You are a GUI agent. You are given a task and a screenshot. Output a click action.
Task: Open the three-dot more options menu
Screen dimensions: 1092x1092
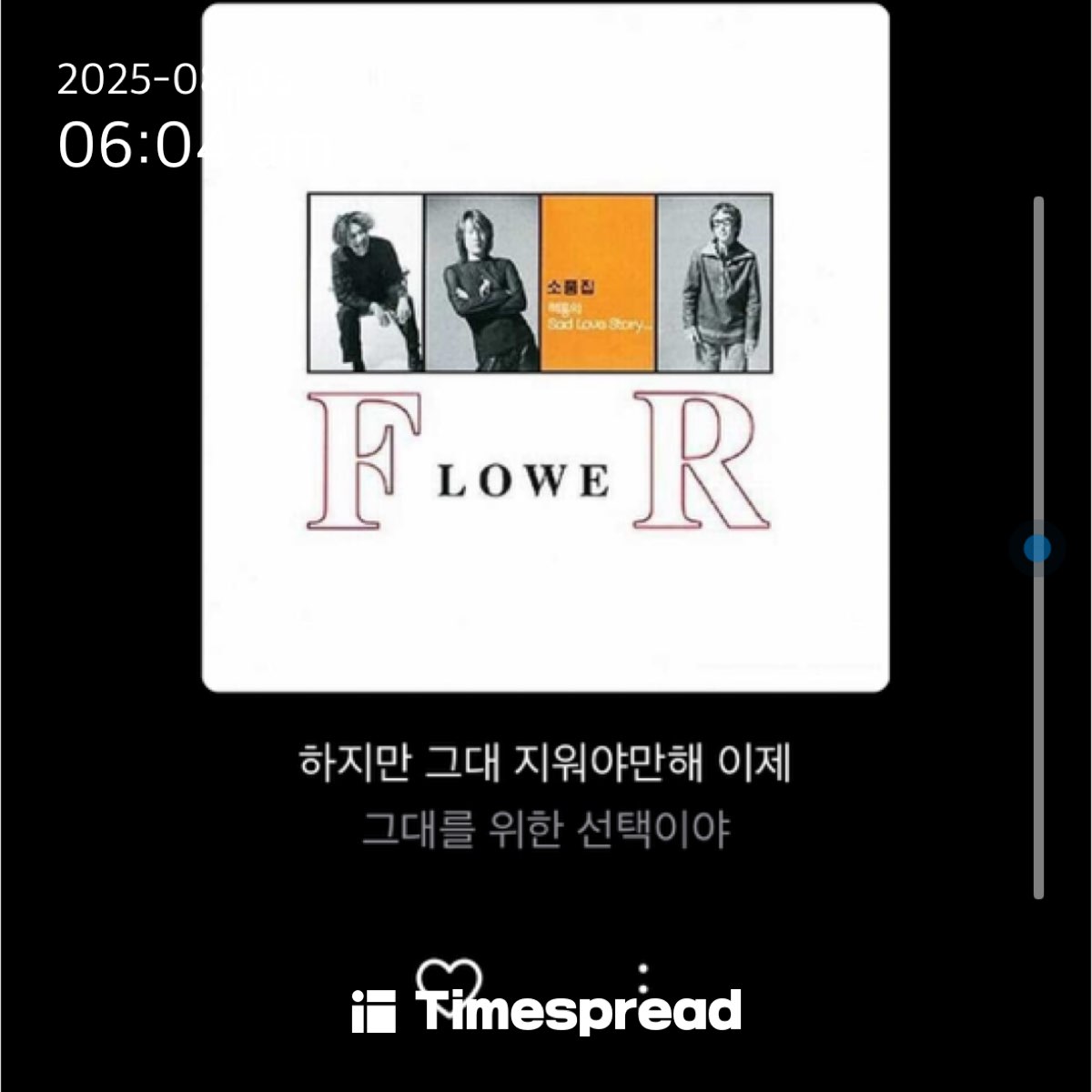tap(643, 979)
